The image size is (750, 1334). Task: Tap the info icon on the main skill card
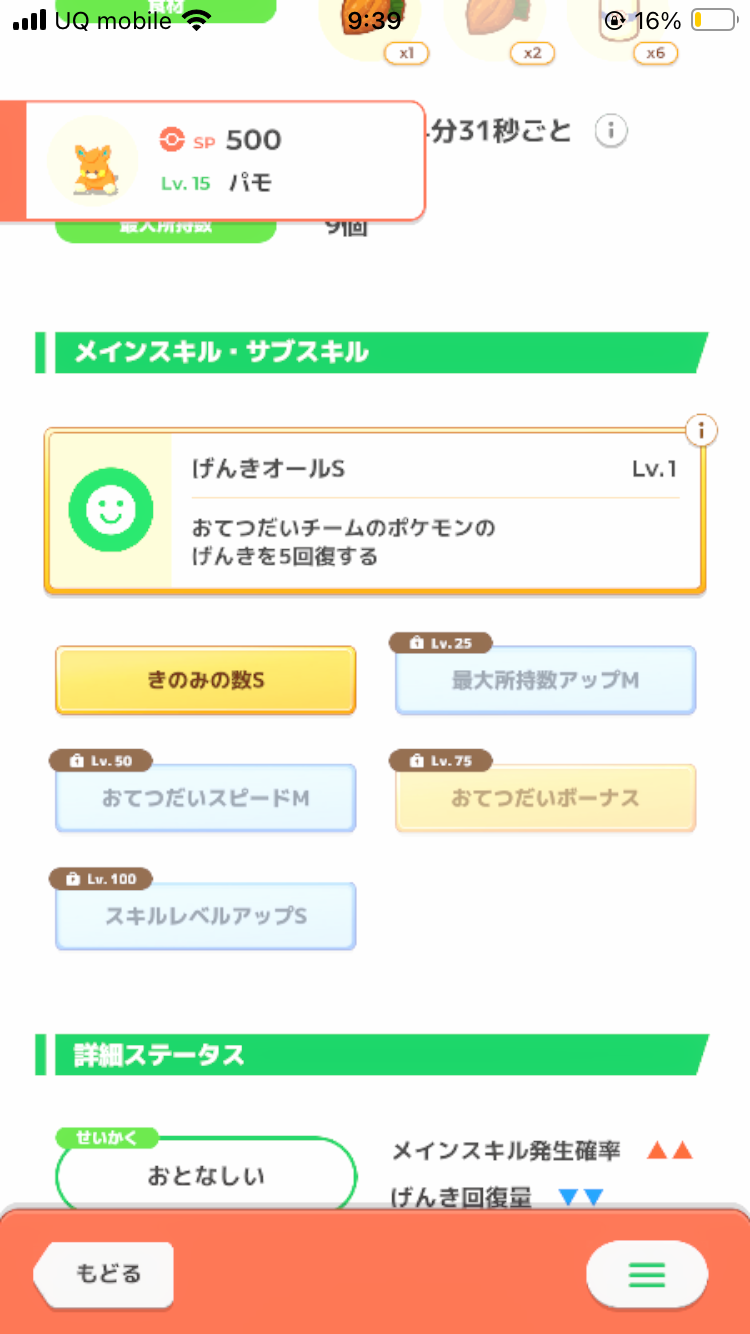700,430
